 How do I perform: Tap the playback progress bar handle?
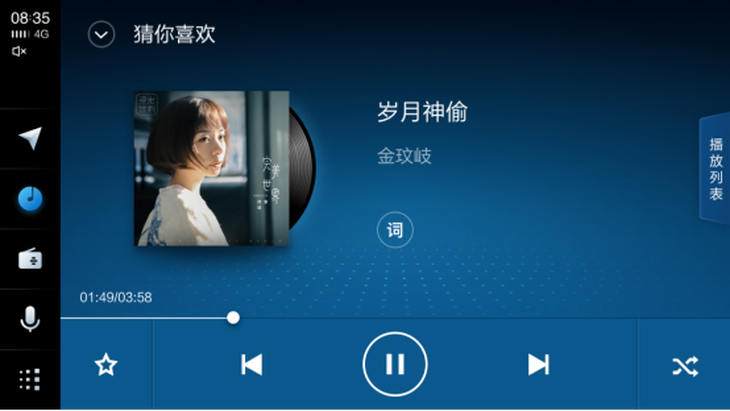(233, 317)
